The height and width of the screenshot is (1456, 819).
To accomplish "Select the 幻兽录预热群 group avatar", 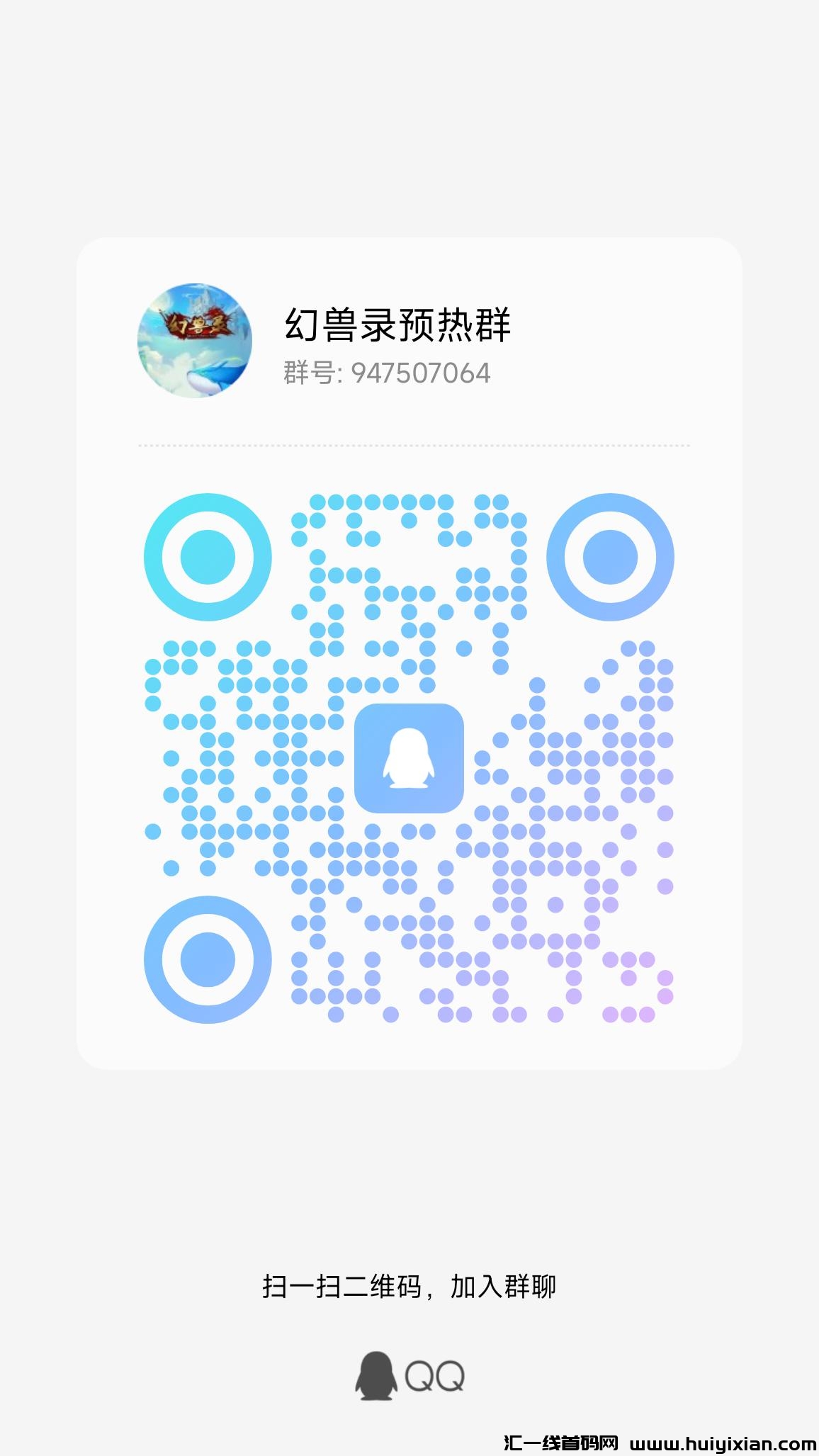I will coord(198,339).
